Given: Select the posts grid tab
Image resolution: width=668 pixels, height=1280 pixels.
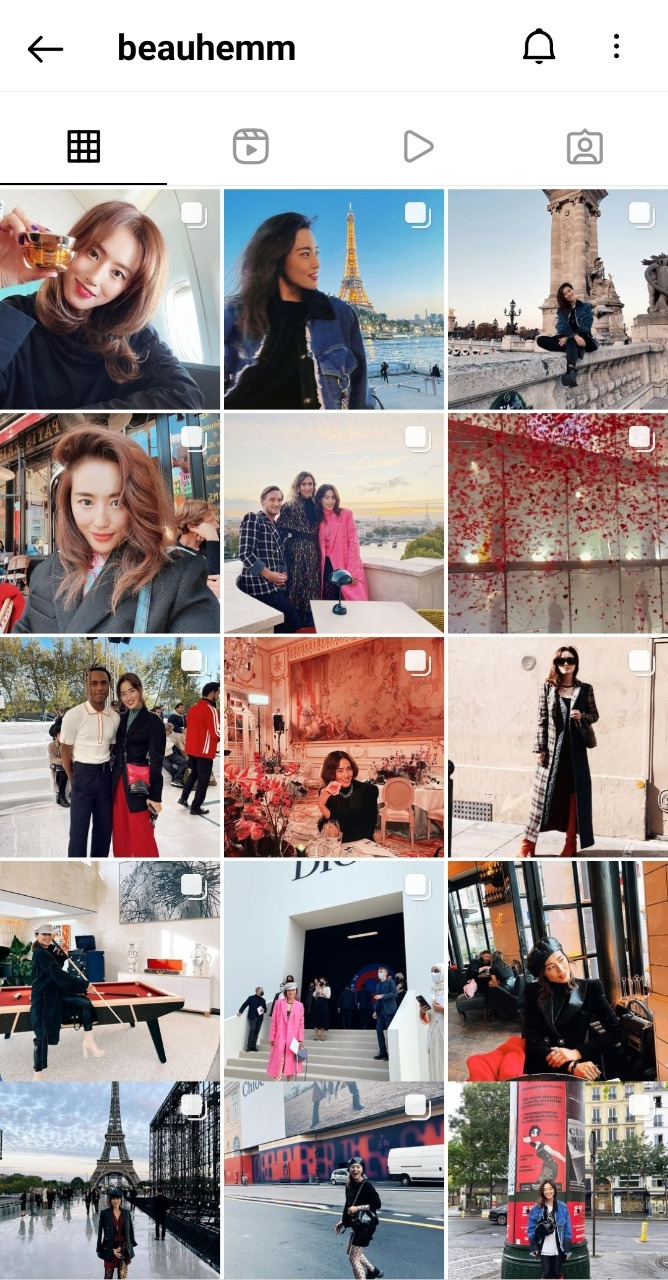Looking at the screenshot, I should (x=84, y=146).
